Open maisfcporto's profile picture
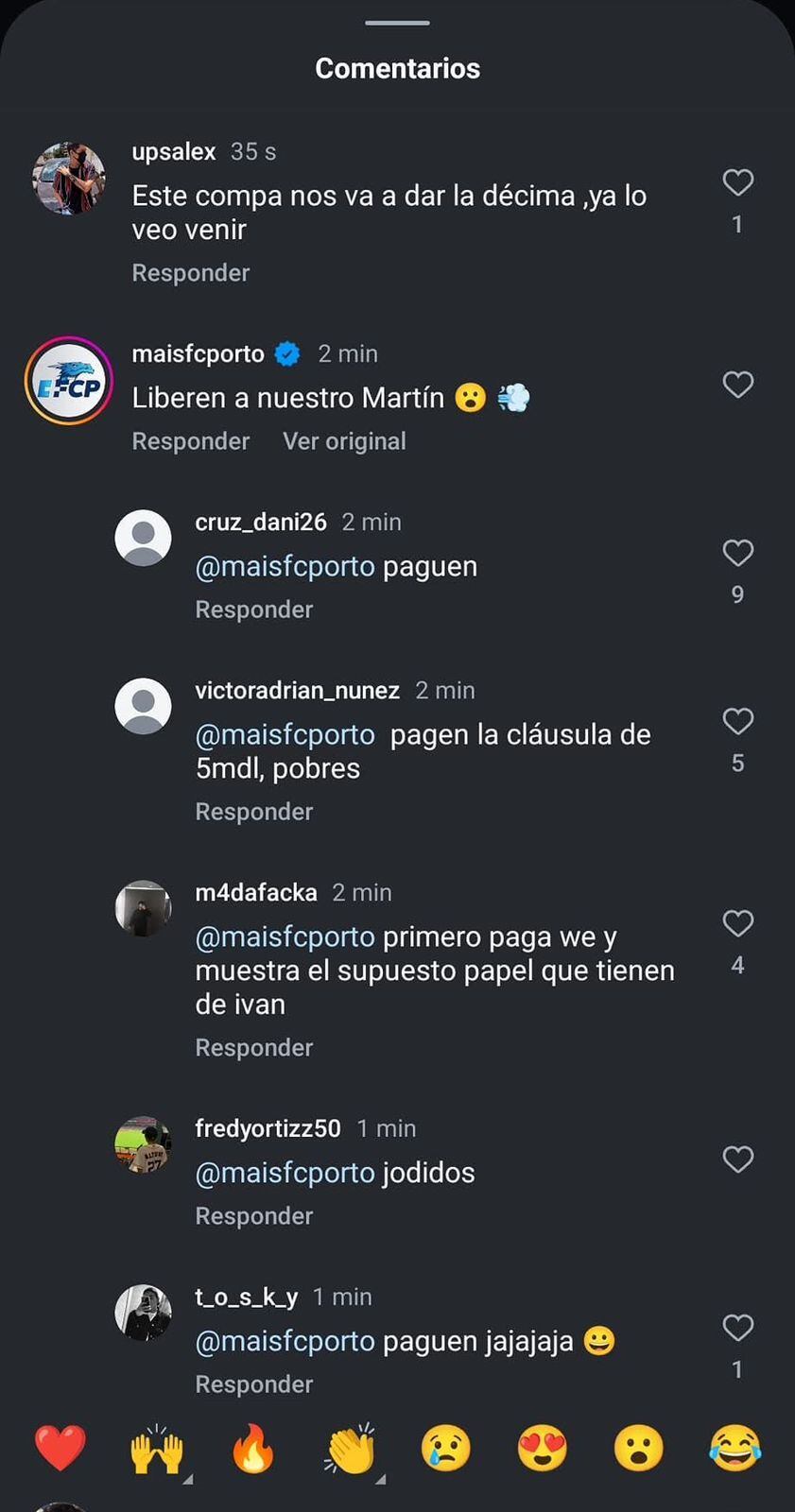Image resolution: width=795 pixels, height=1512 pixels. click(68, 381)
